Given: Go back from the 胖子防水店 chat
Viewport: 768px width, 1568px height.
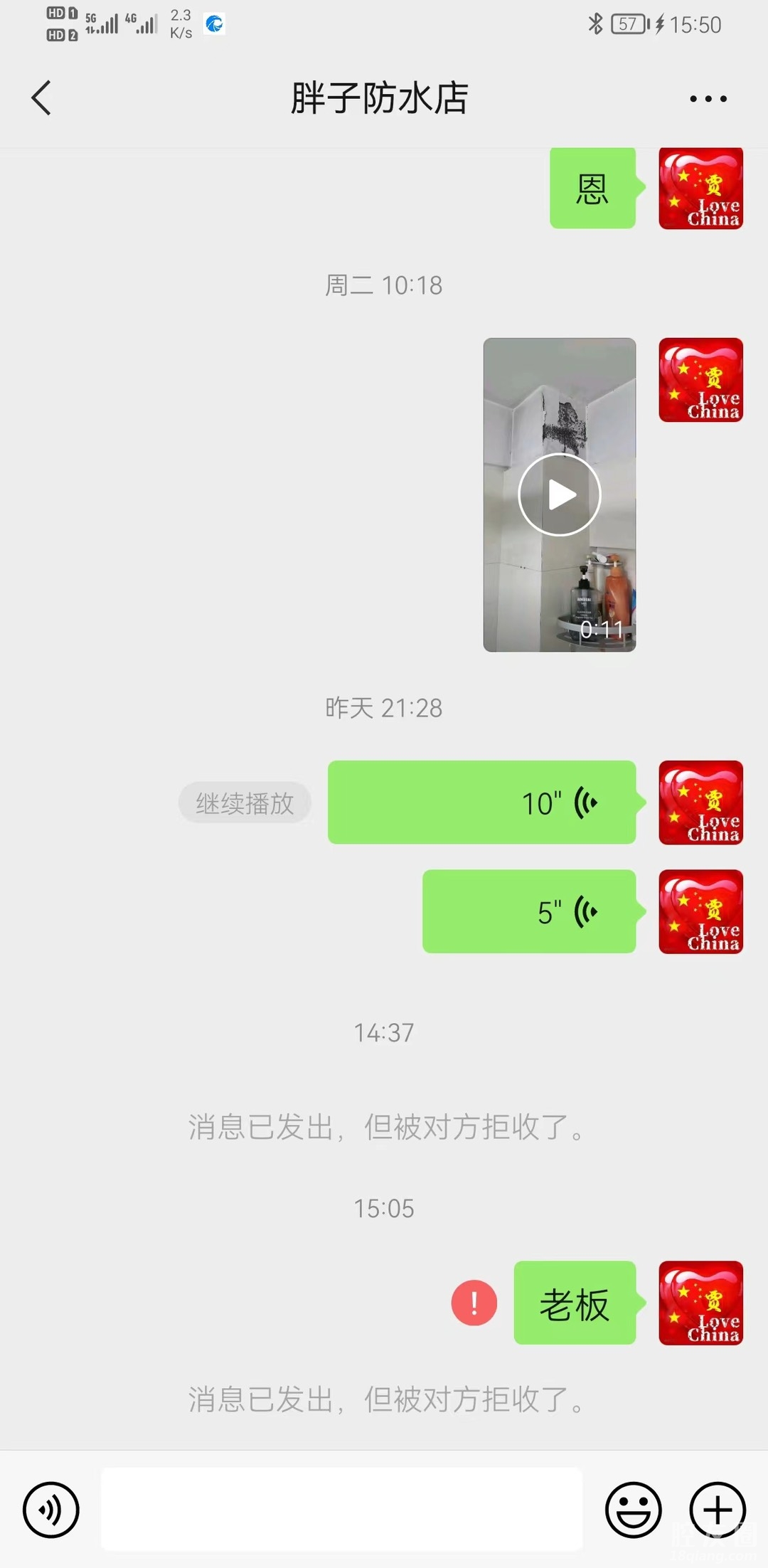Looking at the screenshot, I should point(41,97).
